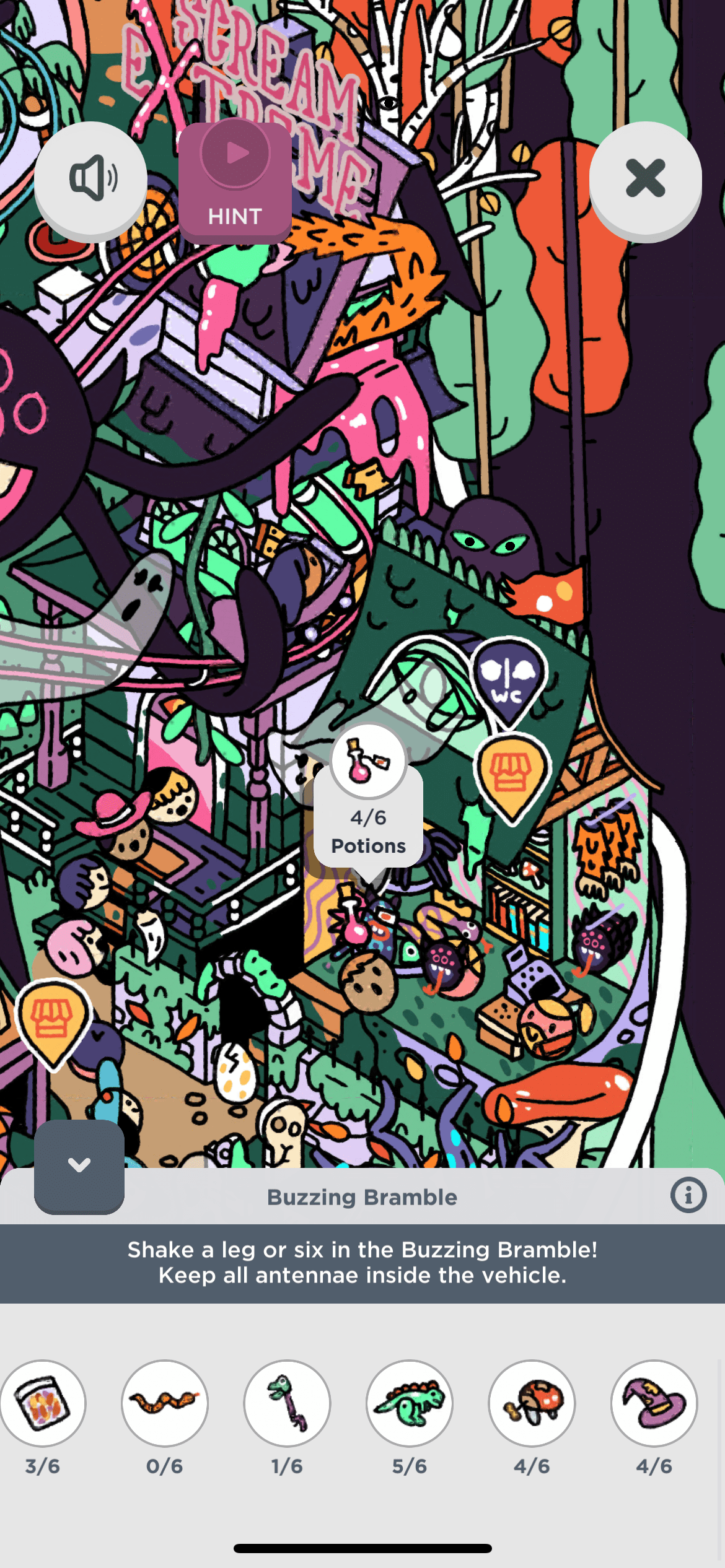Image resolution: width=725 pixels, height=1568 pixels.
Task: Select the dinosaur item 5/6
Action: pos(409,1404)
